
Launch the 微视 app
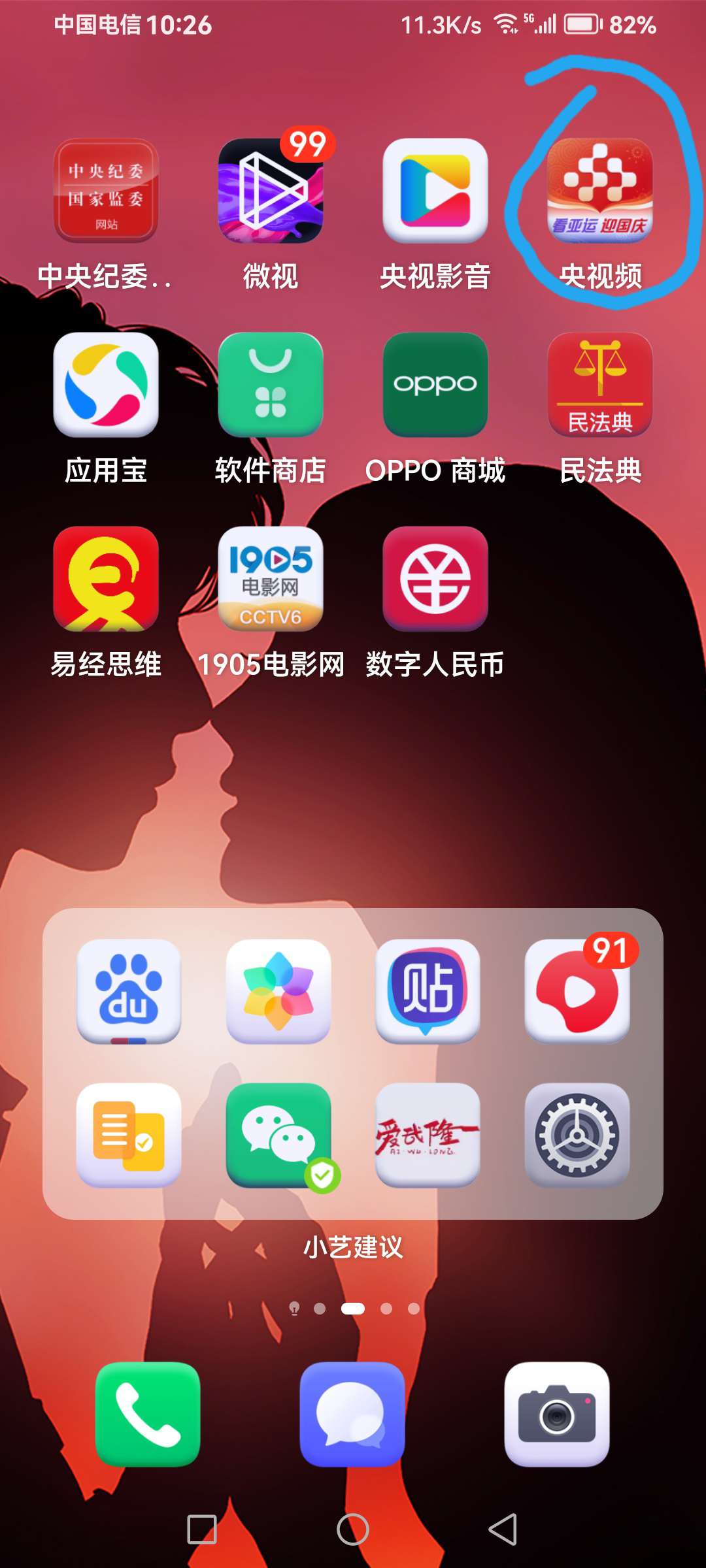pos(271,191)
